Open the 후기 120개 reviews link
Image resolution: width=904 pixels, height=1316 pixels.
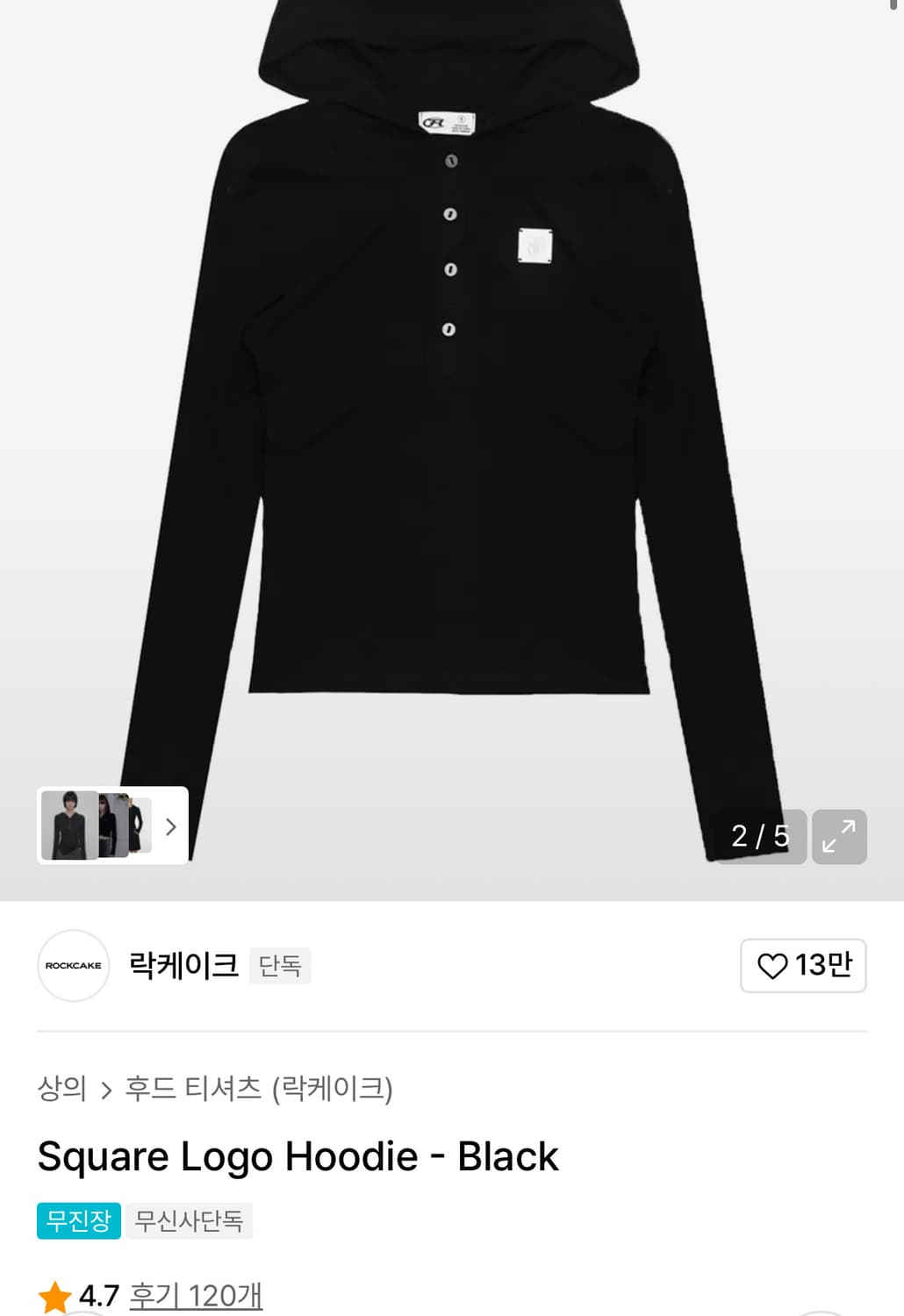(x=196, y=1293)
